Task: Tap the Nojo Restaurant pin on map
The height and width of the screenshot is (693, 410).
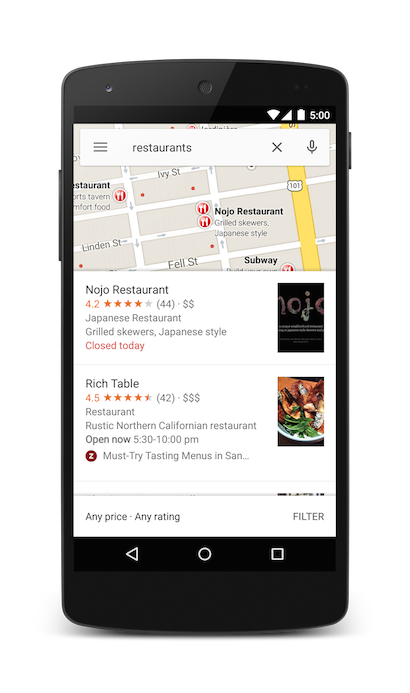Action: coord(203,208)
